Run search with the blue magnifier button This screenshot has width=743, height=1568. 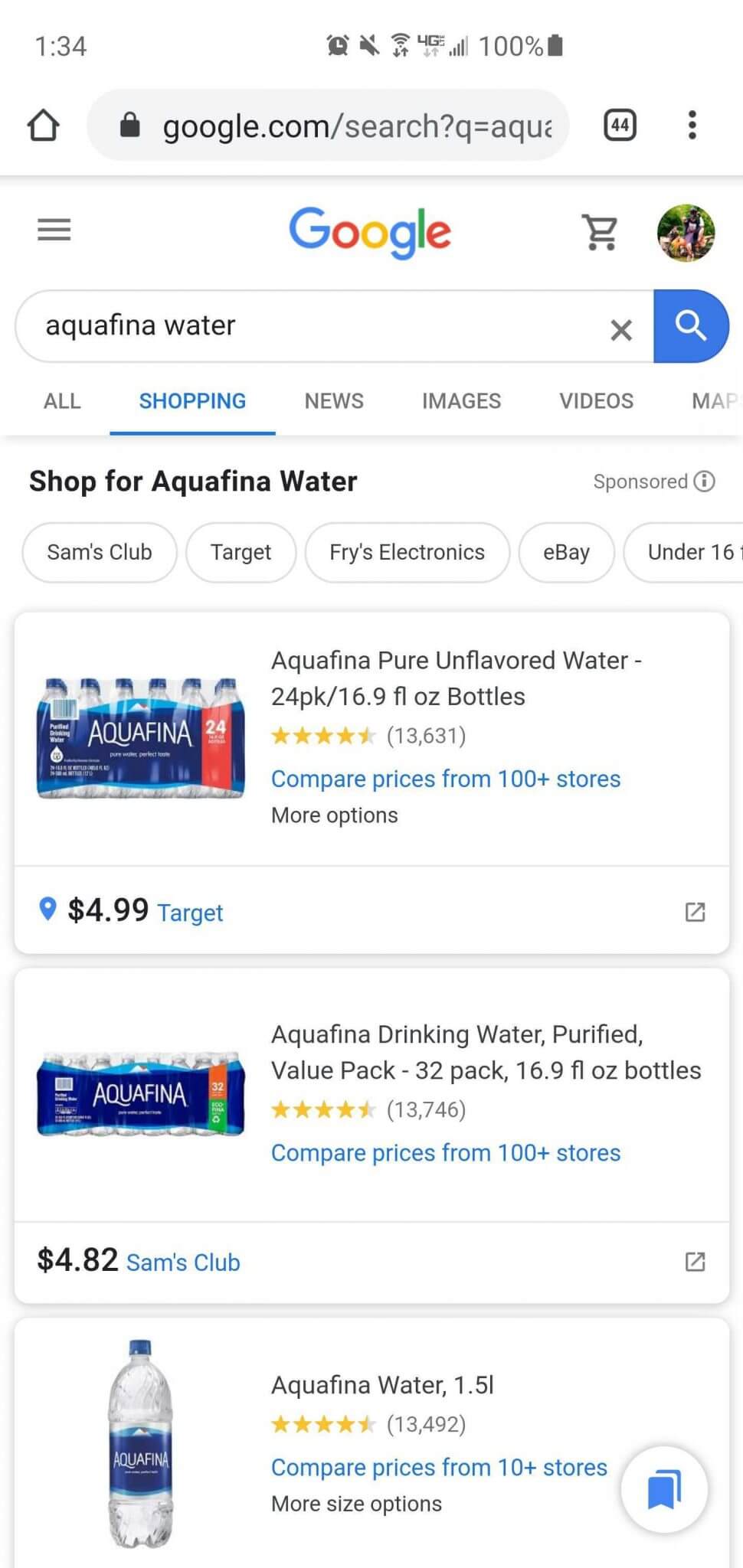coord(691,326)
